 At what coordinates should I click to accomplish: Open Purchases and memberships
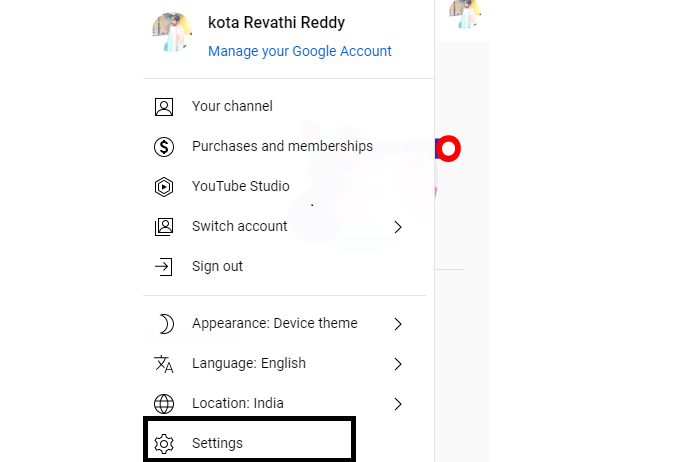(x=282, y=146)
